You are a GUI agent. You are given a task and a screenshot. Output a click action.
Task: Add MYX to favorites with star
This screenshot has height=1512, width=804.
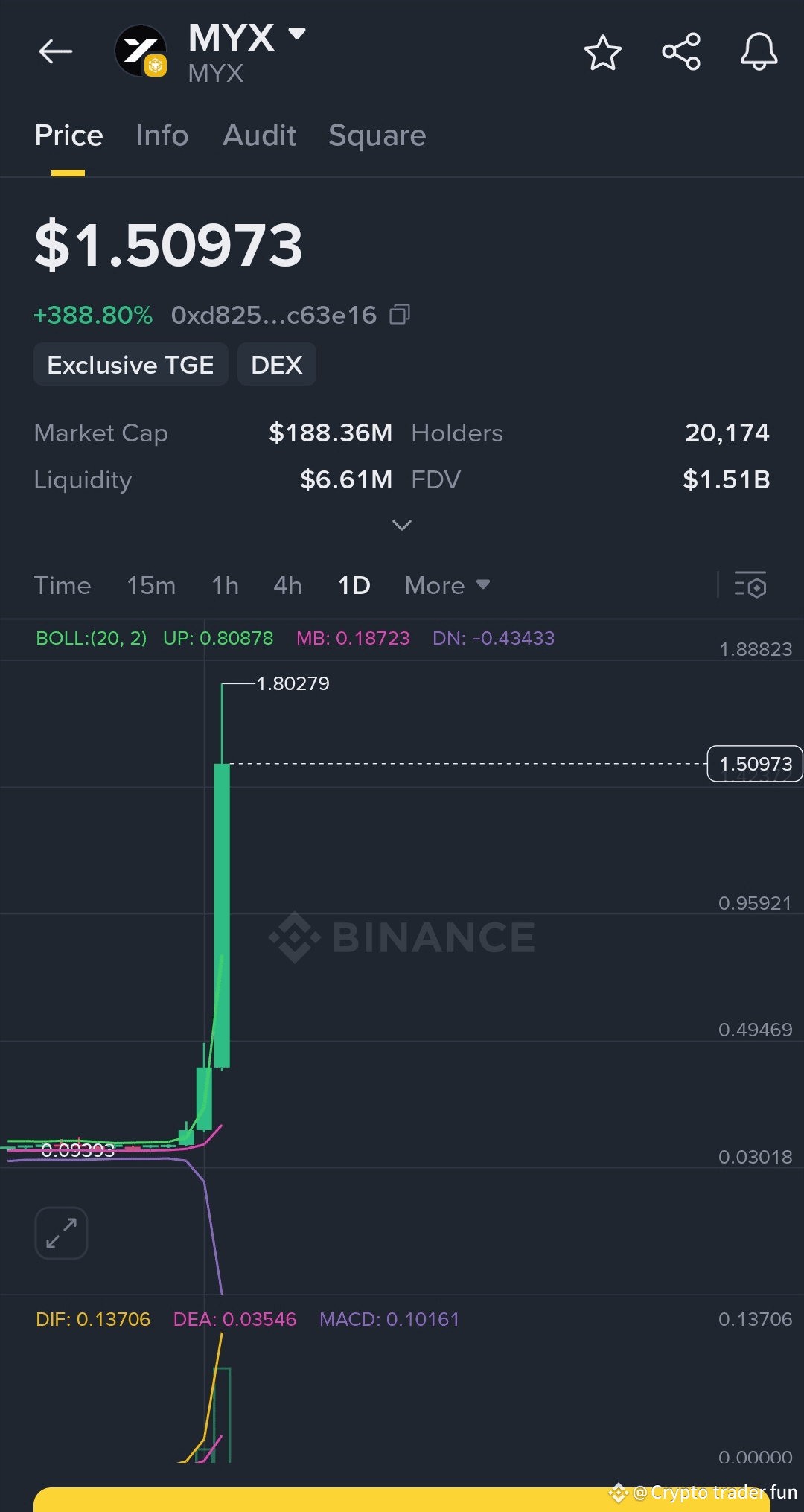click(x=602, y=52)
